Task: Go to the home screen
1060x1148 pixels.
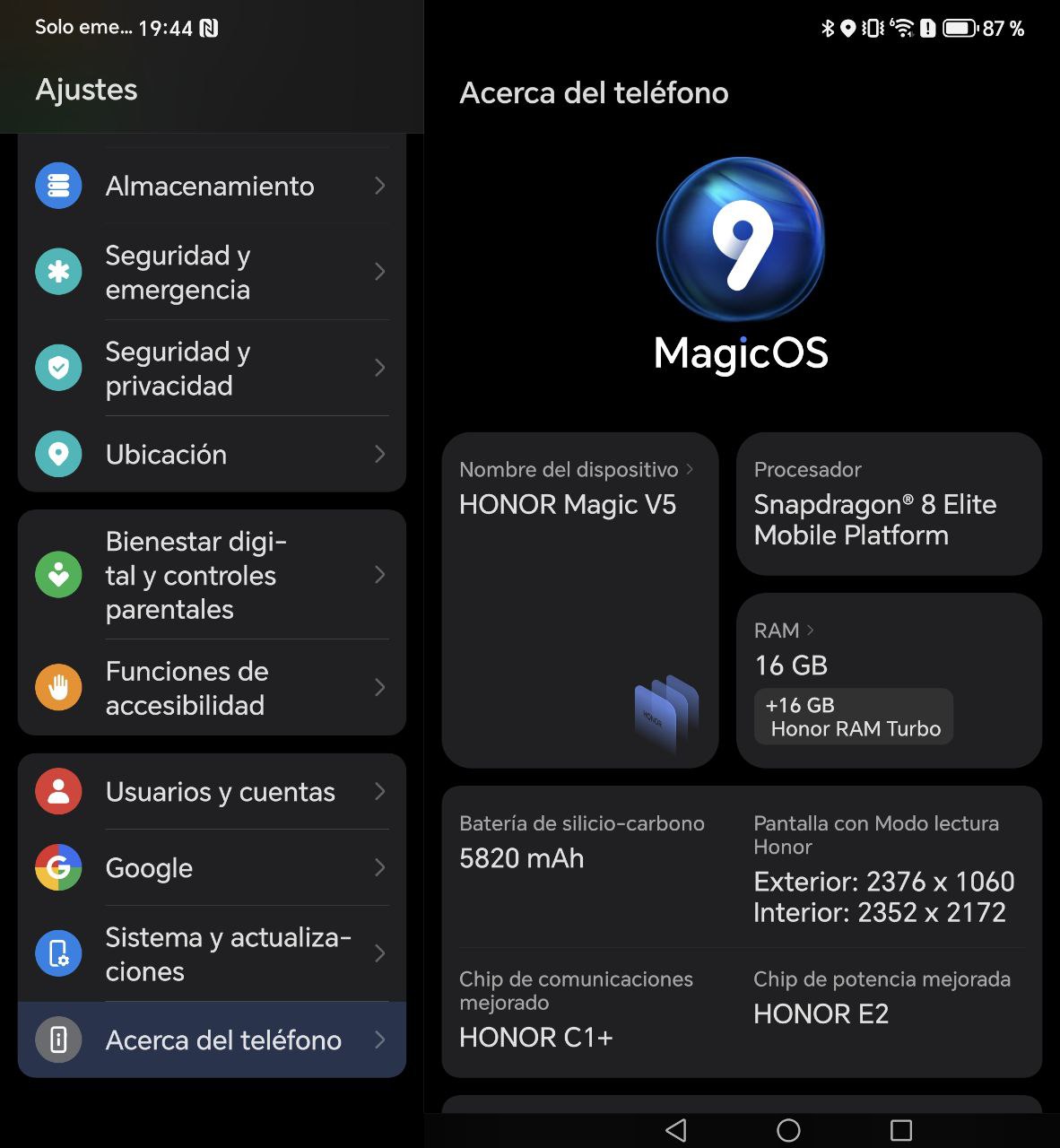Action: point(788,1130)
